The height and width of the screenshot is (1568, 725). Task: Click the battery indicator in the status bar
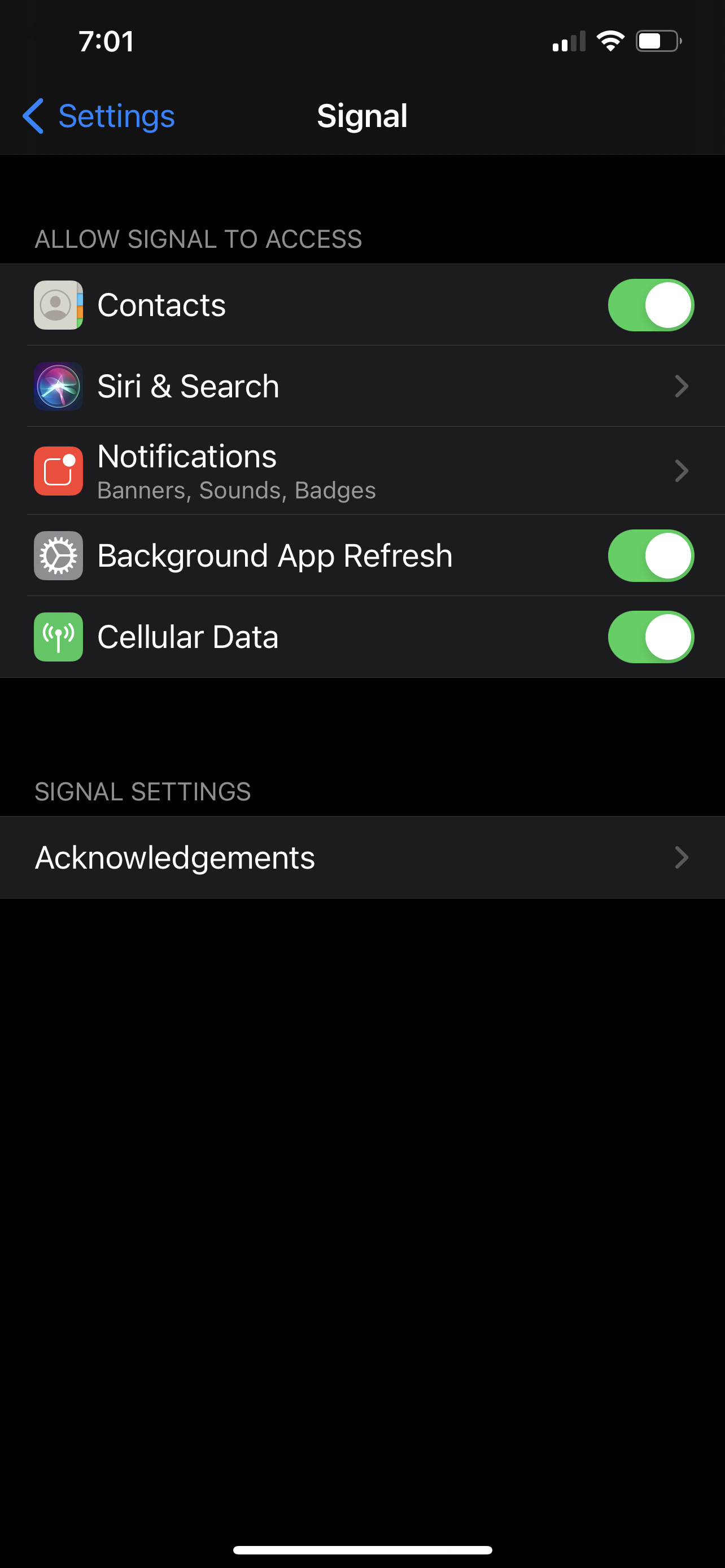coord(660,41)
